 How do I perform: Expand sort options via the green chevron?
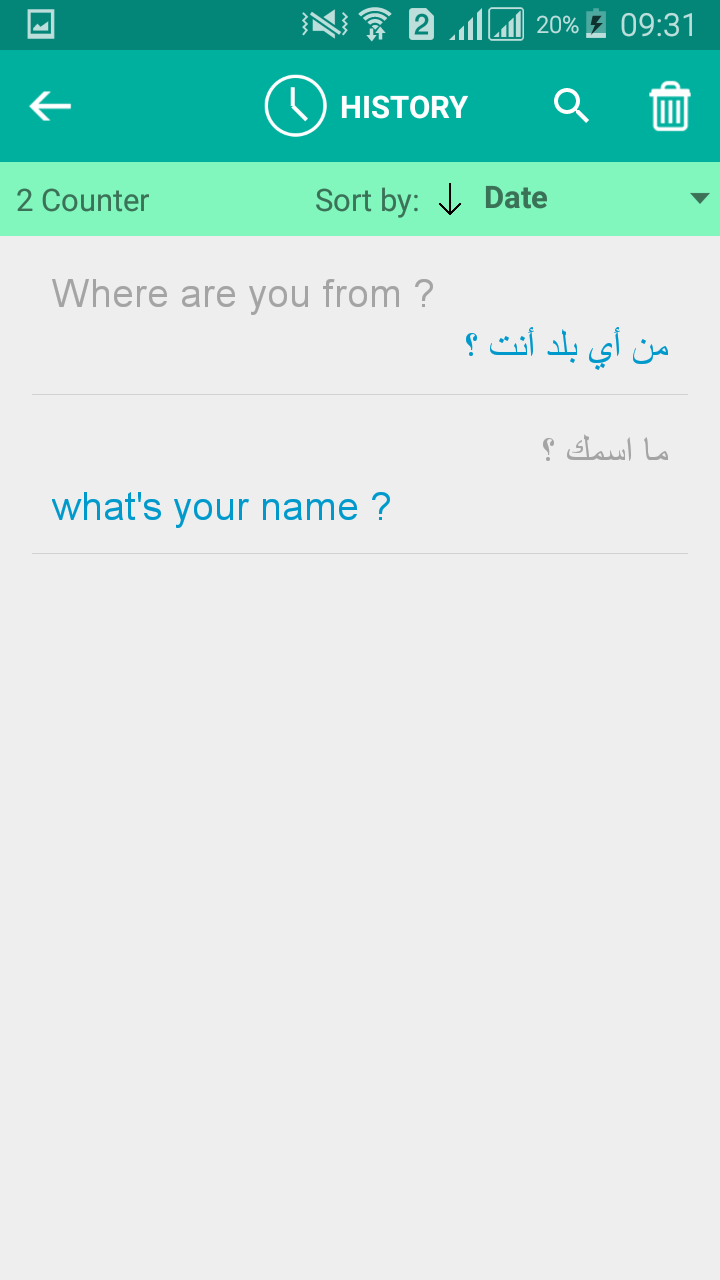699,197
